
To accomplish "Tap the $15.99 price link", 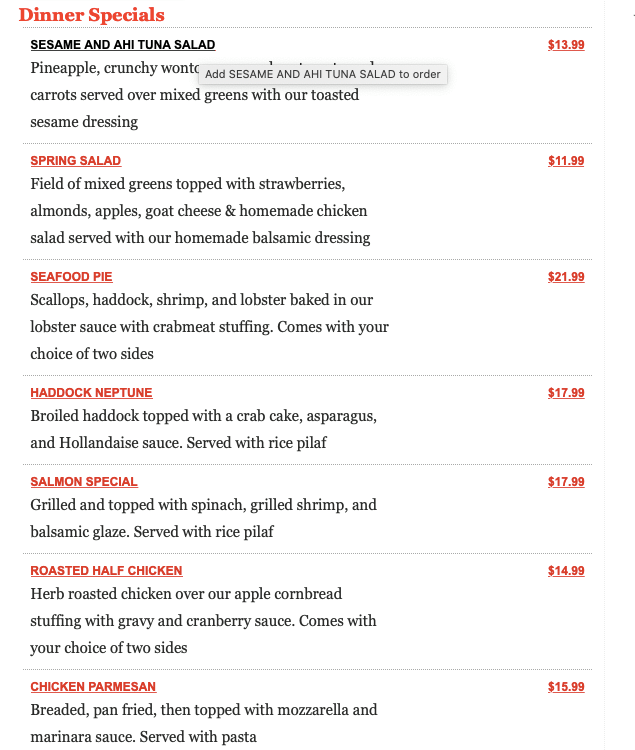I will pyautogui.click(x=566, y=687).
